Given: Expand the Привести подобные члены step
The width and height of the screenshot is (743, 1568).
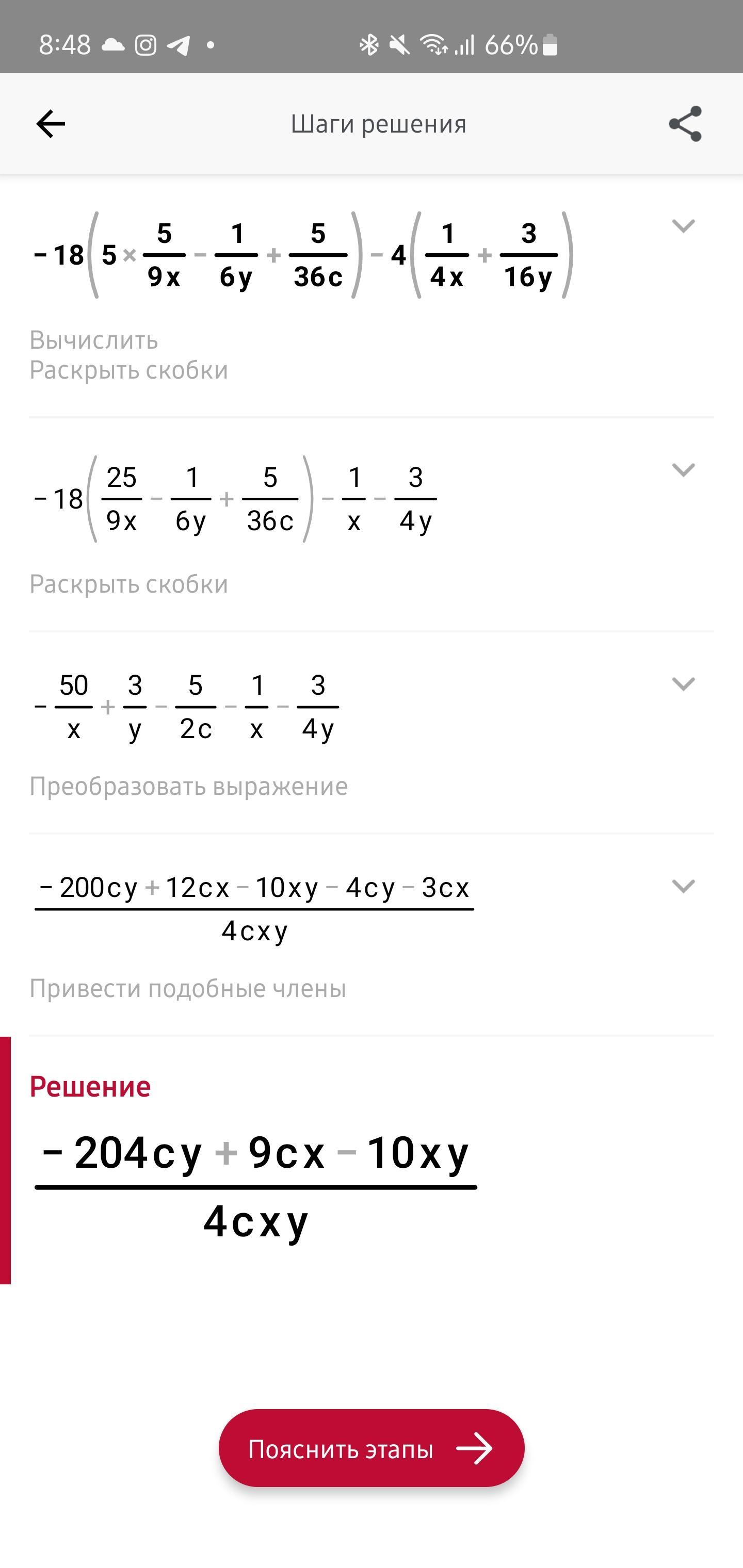Looking at the screenshot, I should coord(683,886).
